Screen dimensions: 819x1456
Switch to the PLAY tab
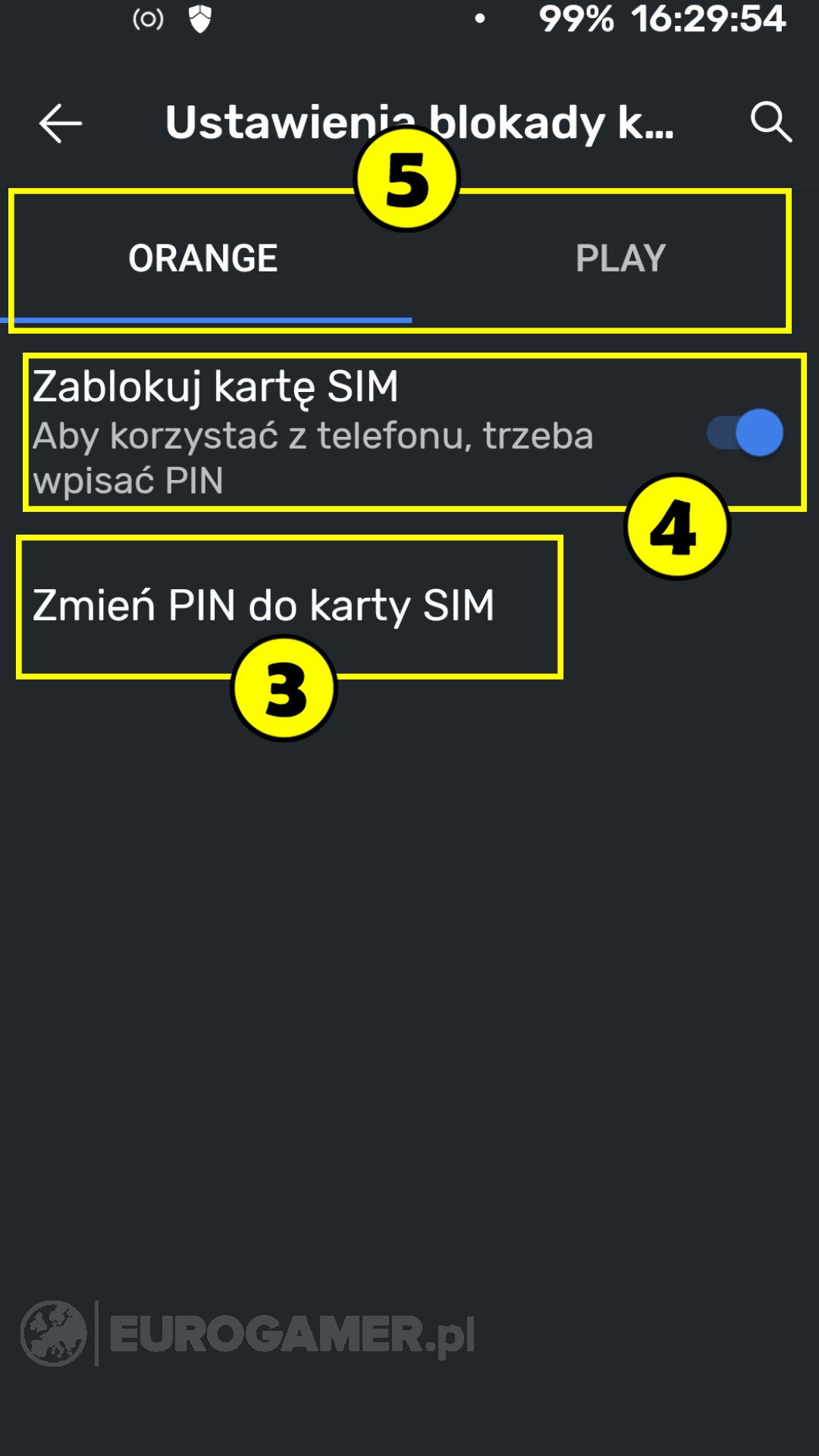click(620, 258)
